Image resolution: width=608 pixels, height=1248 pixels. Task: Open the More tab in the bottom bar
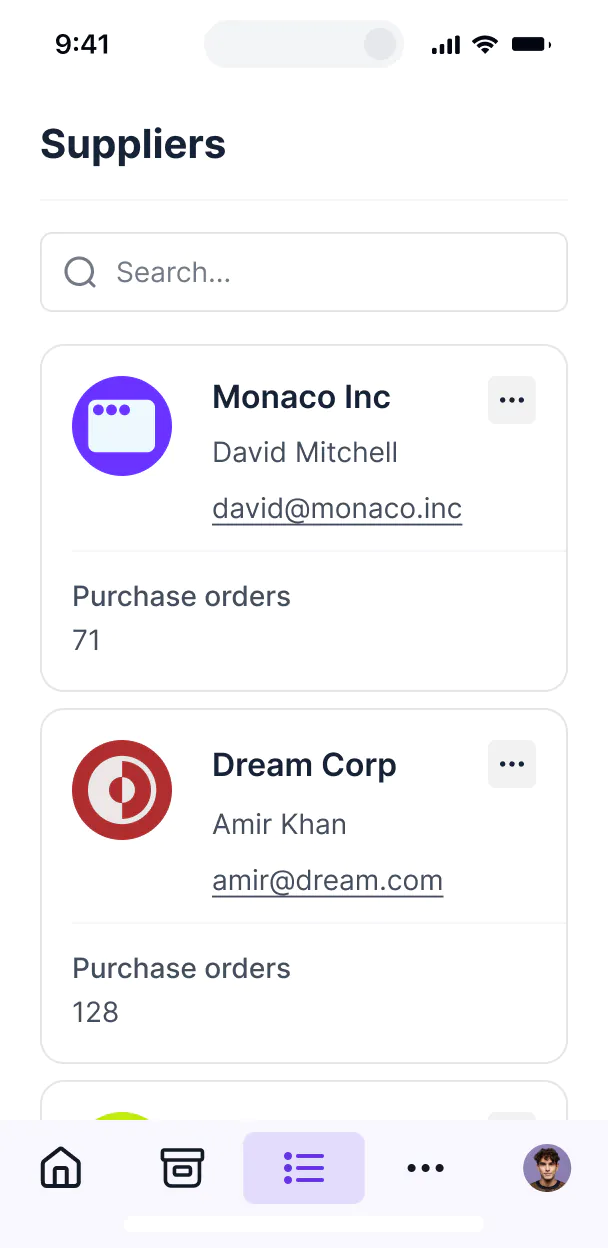pyautogui.click(x=426, y=1168)
